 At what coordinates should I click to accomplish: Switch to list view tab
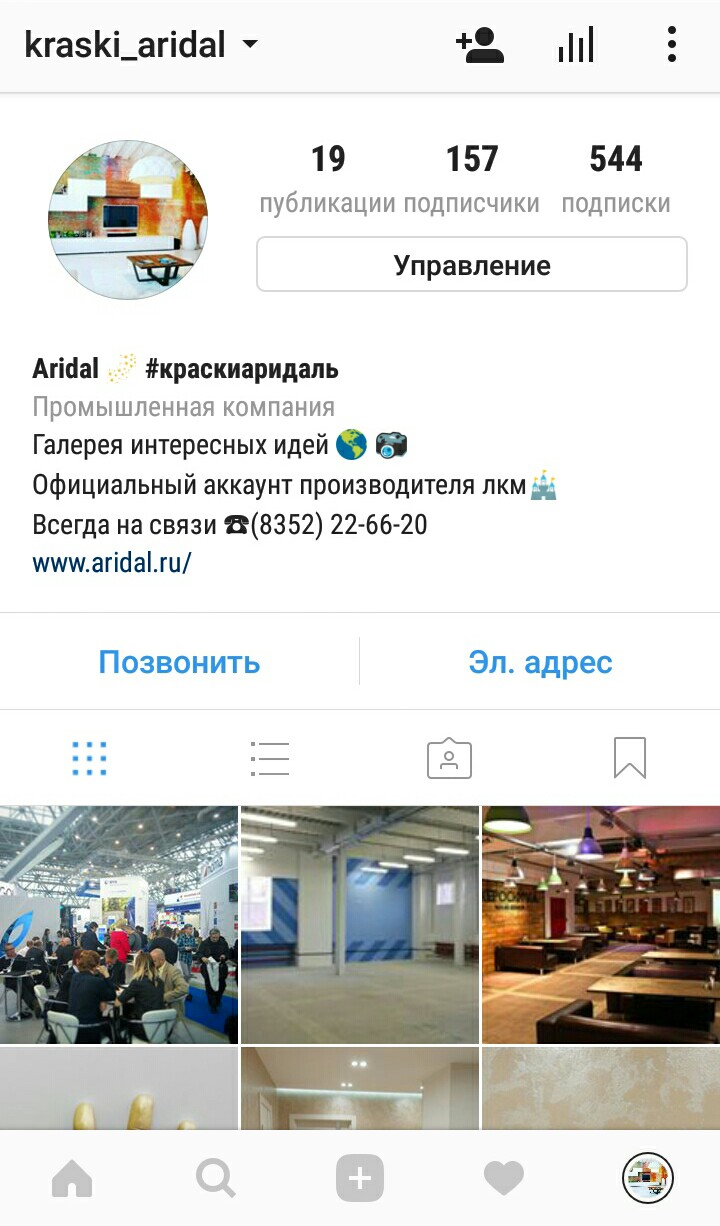[x=270, y=759]
